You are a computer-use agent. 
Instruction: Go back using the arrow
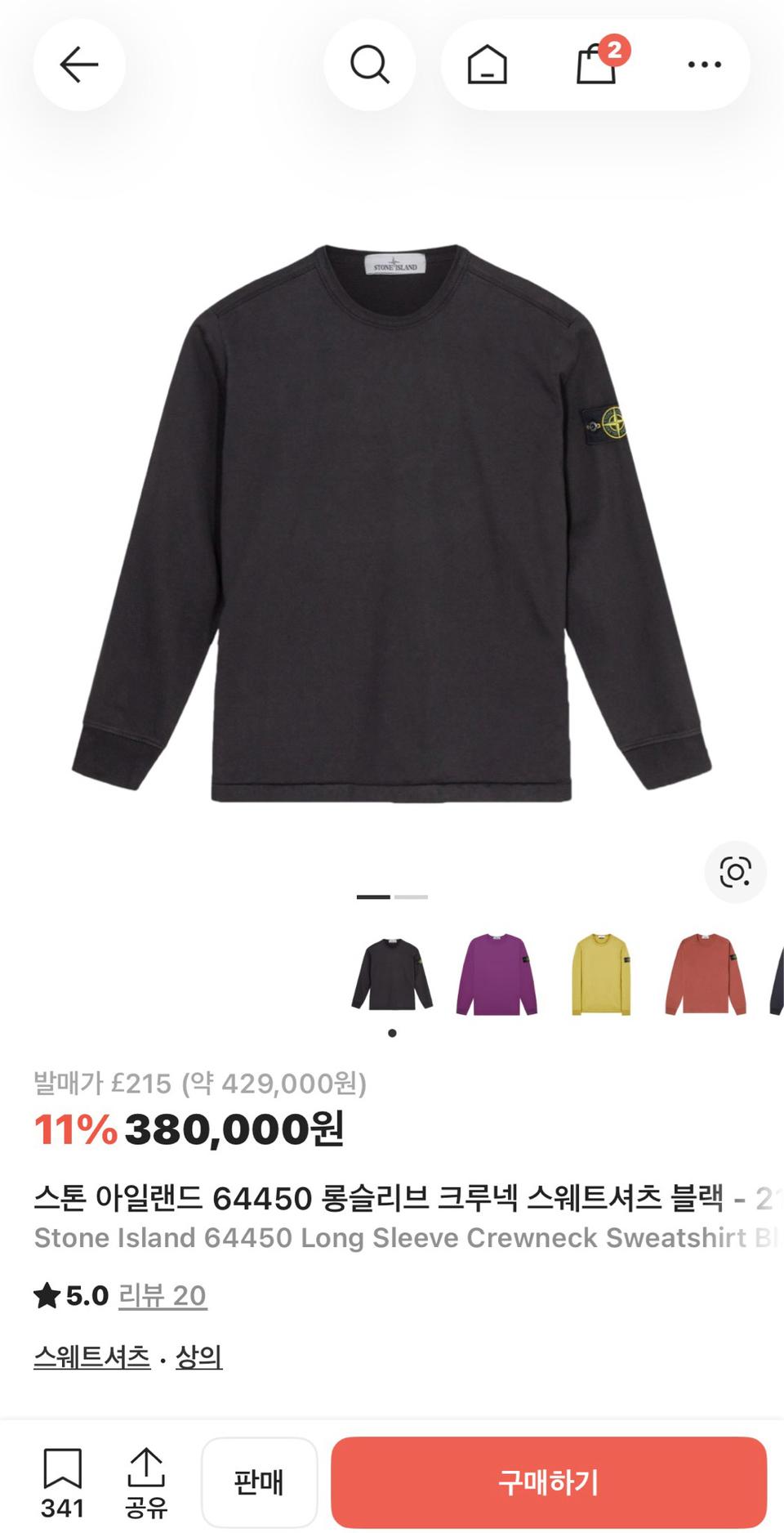click(79, 65)
